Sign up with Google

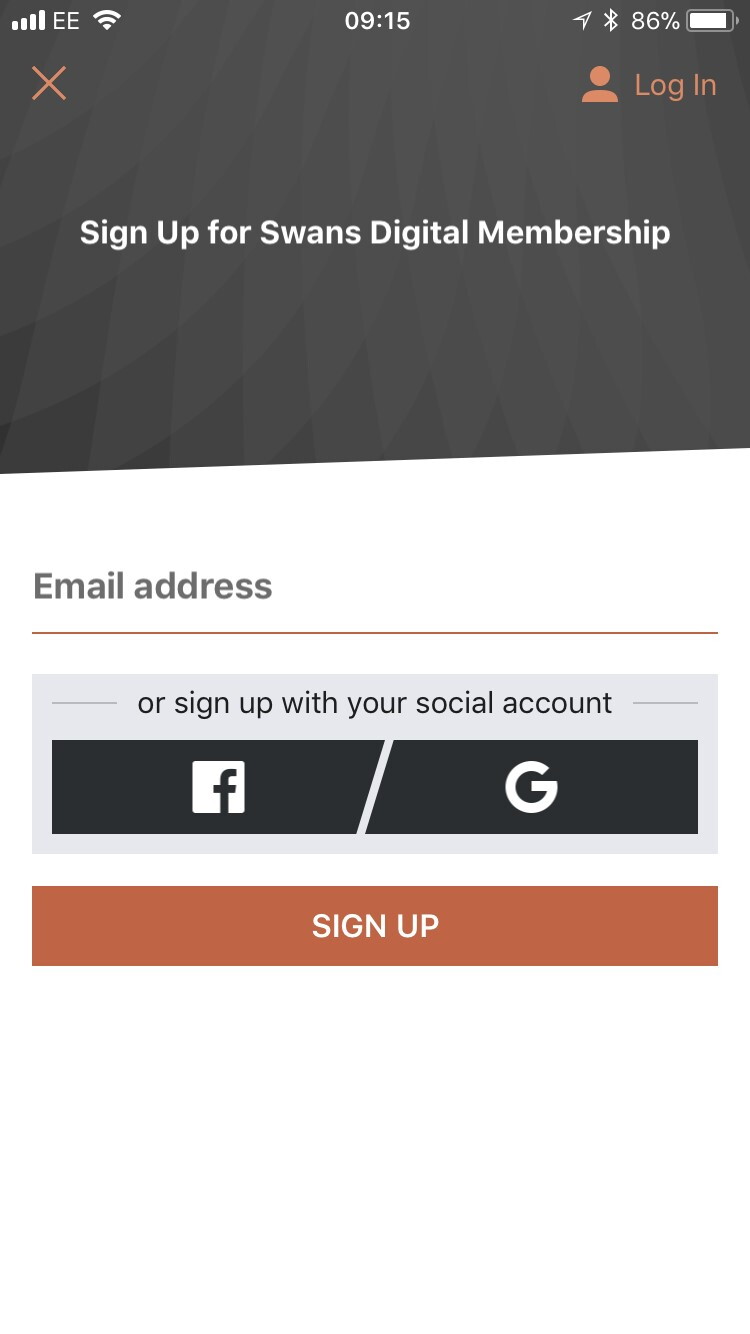click(531, 787)
